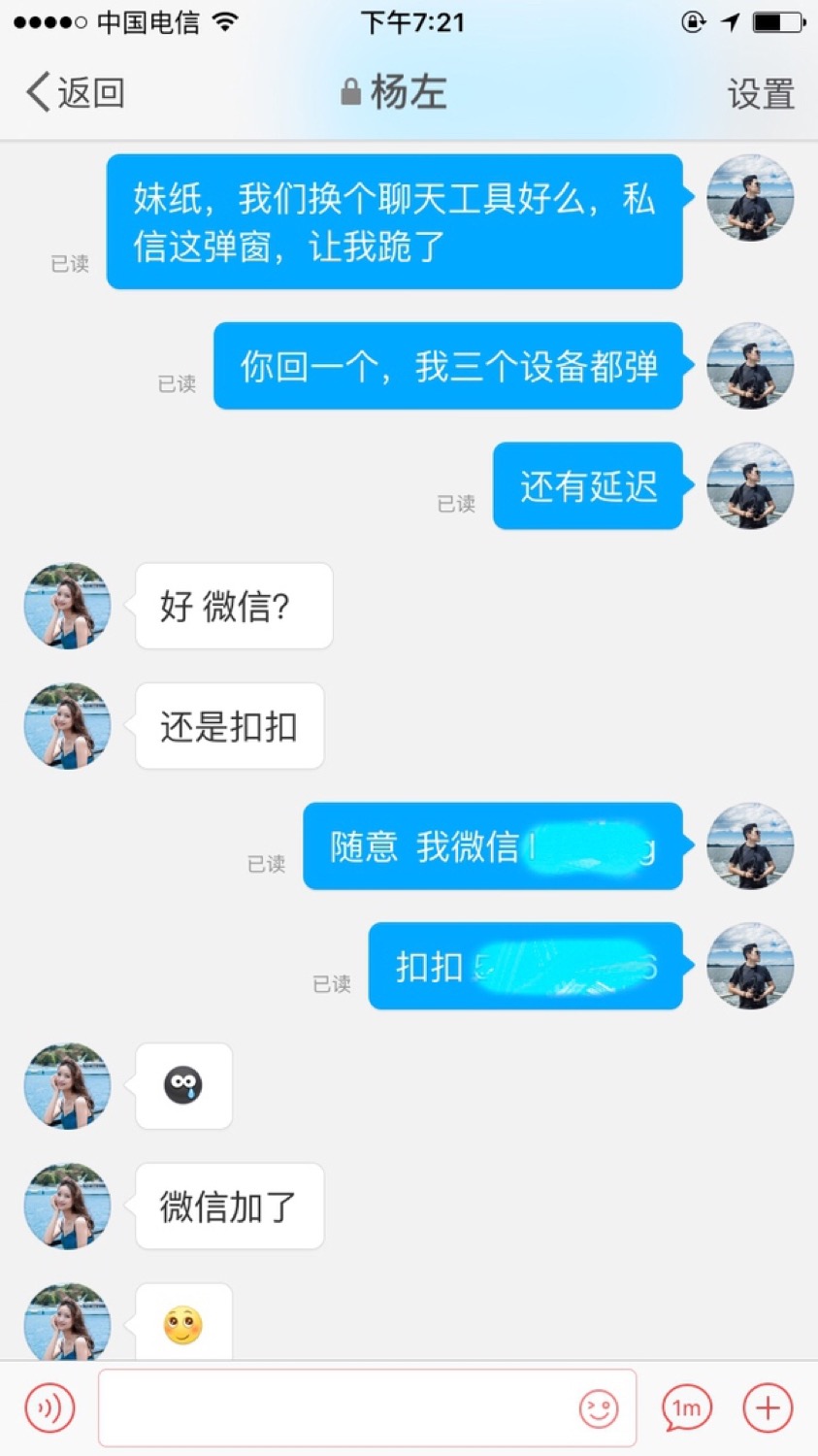Tap the 1m timed message icon

[687, 1407]
